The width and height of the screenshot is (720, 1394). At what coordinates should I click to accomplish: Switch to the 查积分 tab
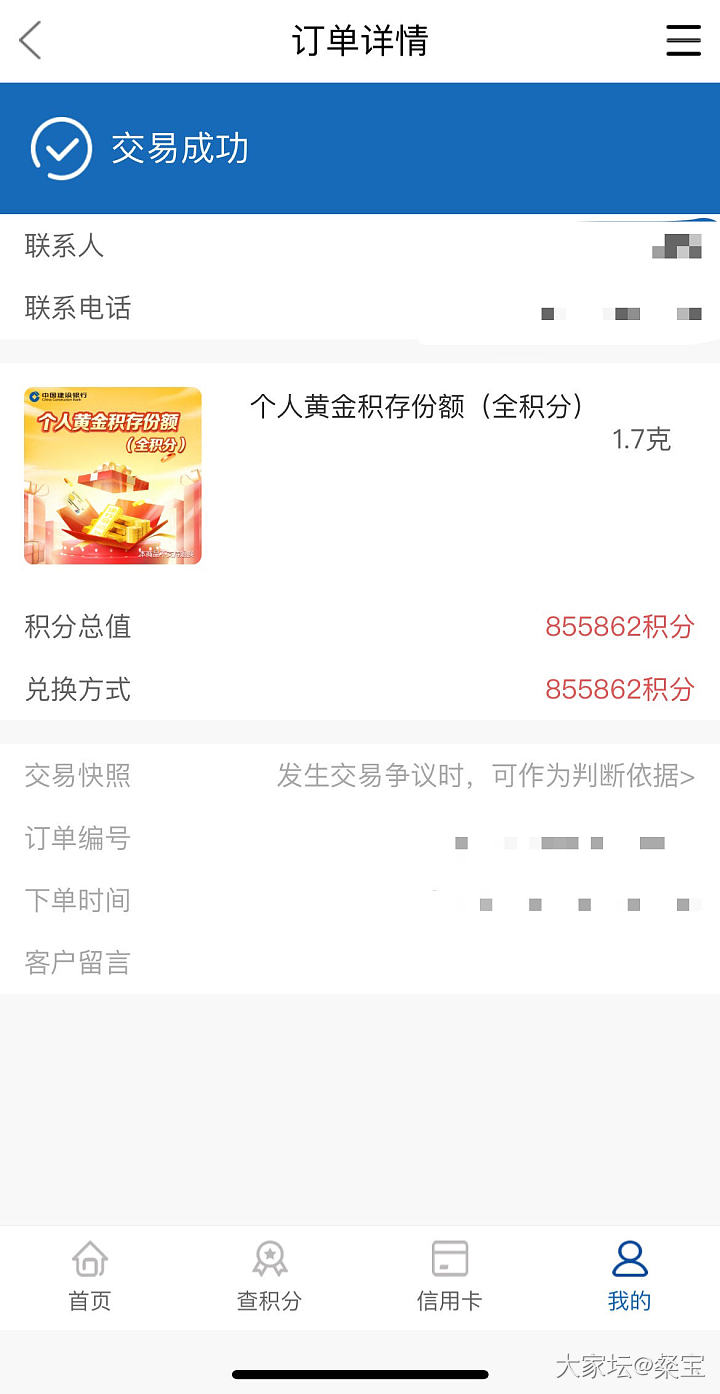click(269, 1276)
